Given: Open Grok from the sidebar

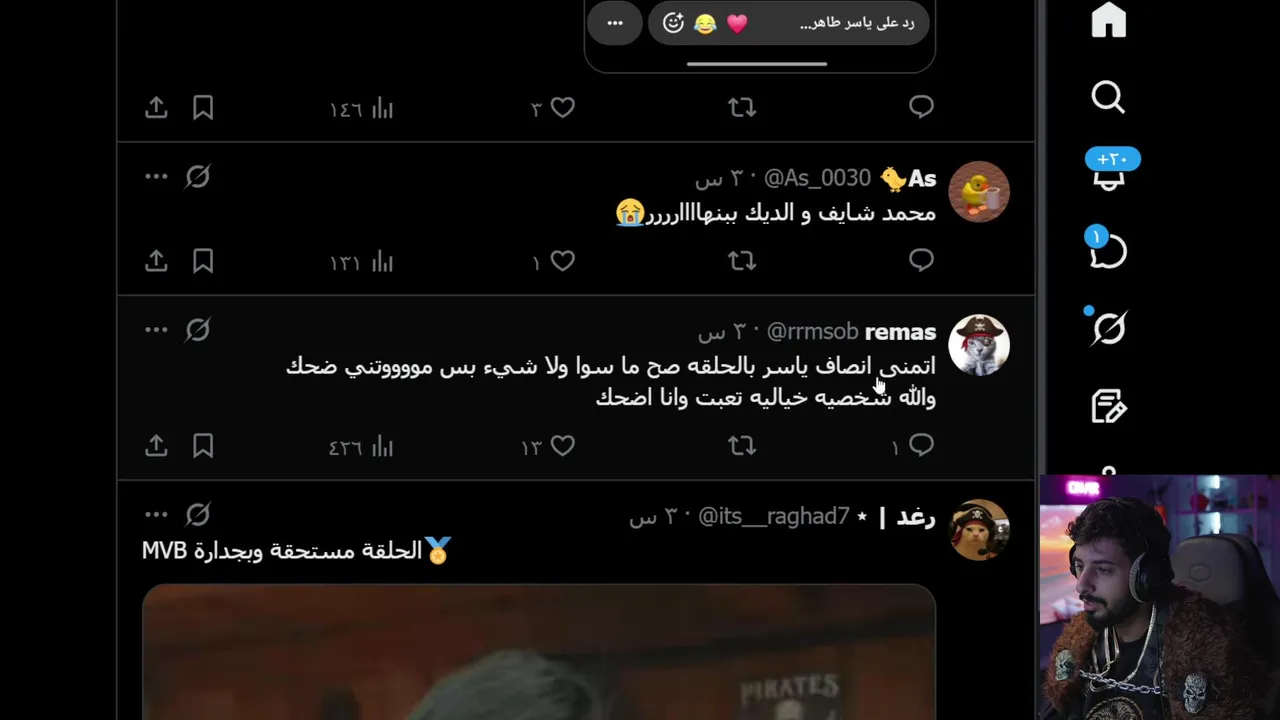Looking at the screenshot, I should click(1108, 328).
